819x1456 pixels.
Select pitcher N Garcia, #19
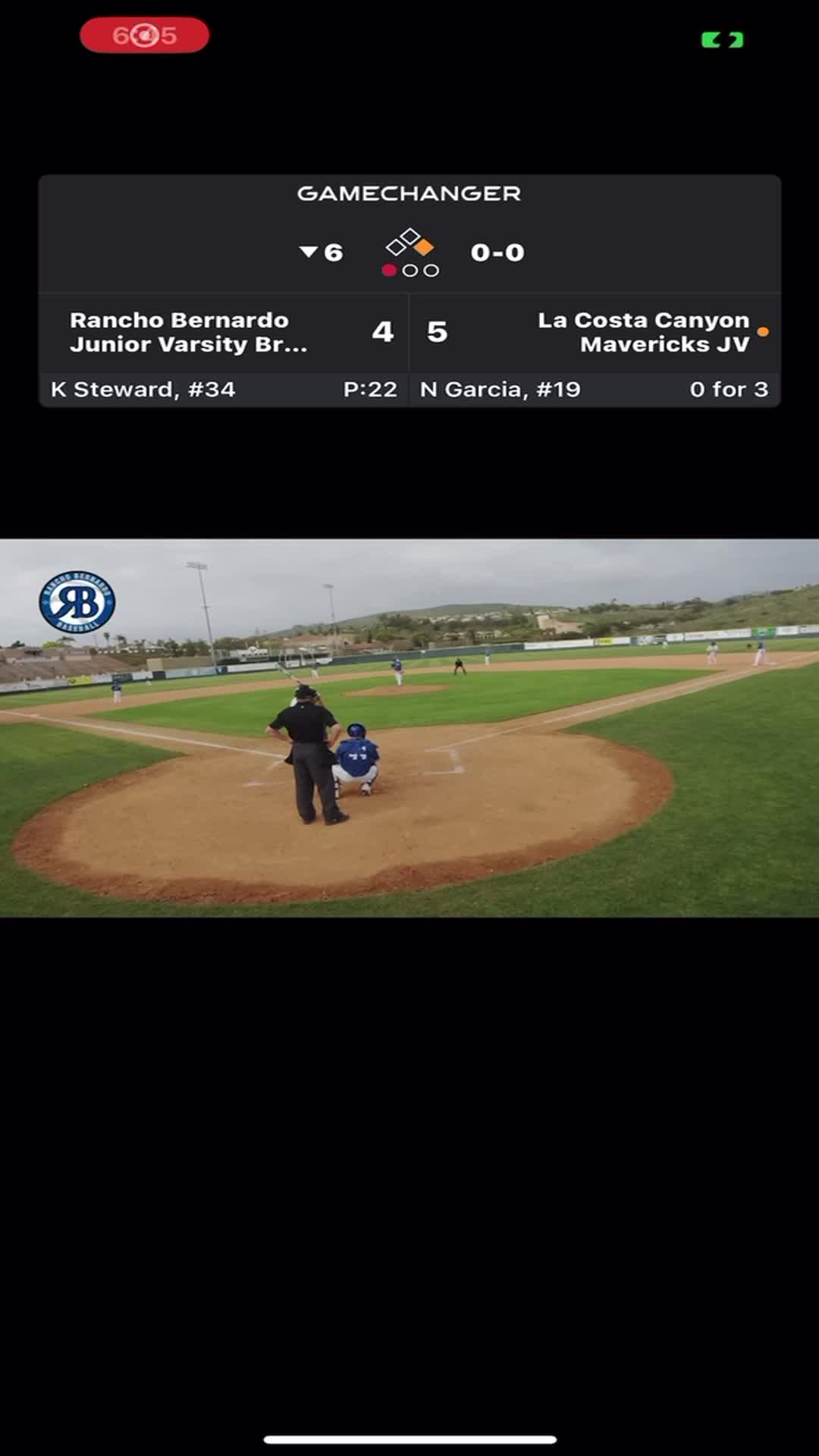click(498, 390)
